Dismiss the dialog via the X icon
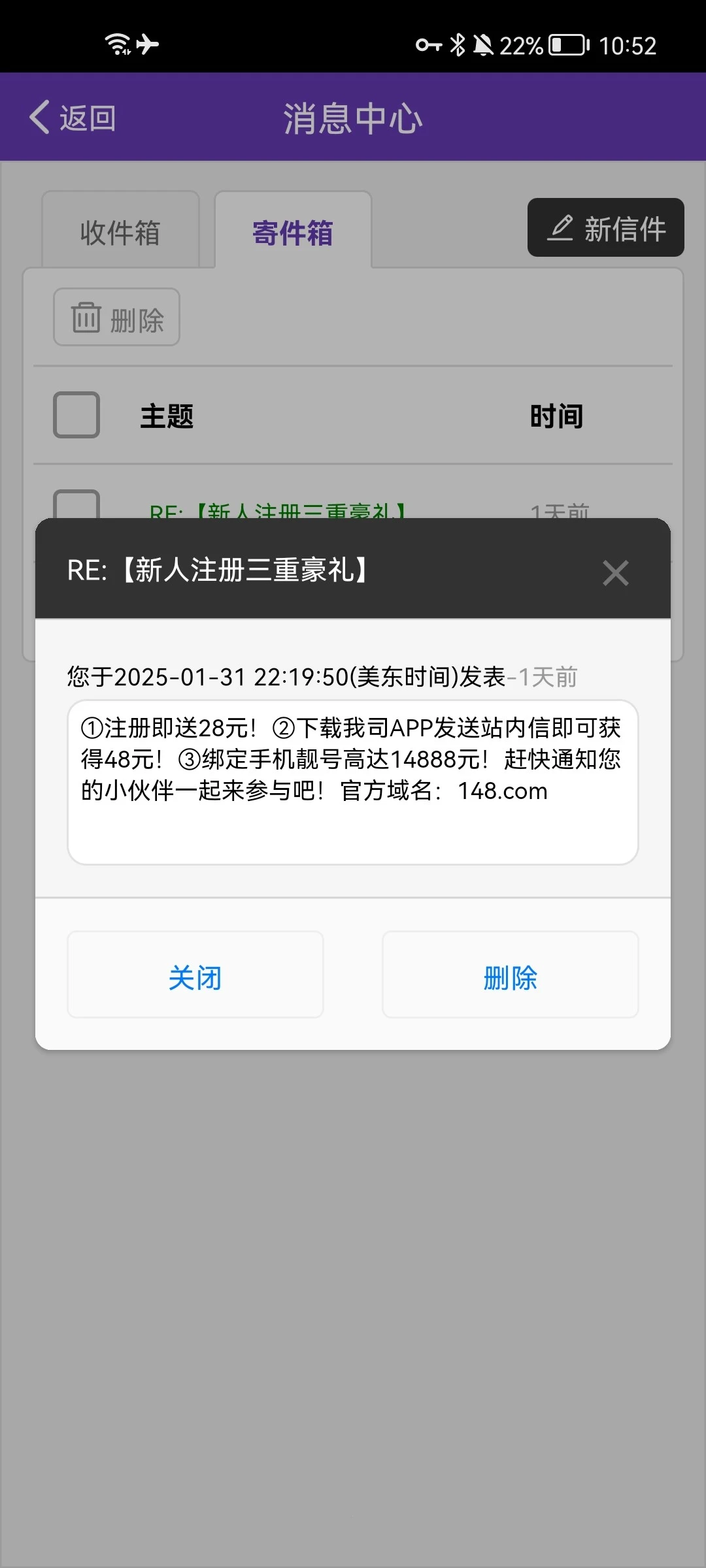Viewport: 706px width, 1568px height. point(615,572)
